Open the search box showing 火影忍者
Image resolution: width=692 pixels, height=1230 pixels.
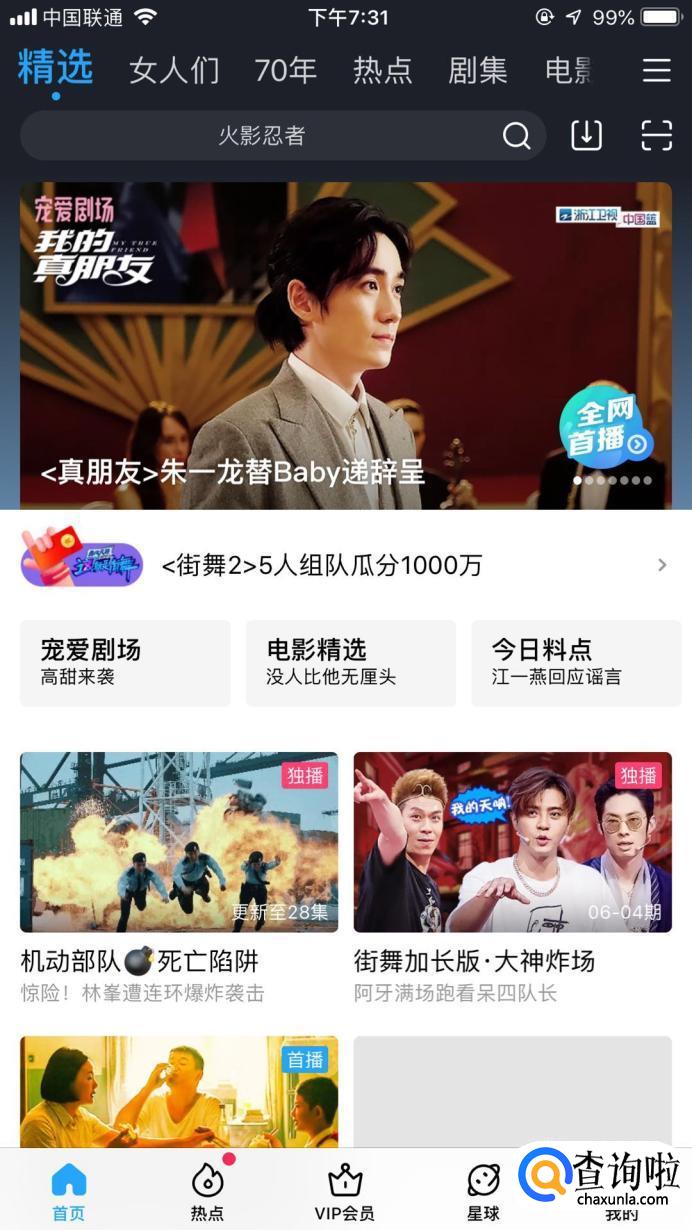point(262,136)
